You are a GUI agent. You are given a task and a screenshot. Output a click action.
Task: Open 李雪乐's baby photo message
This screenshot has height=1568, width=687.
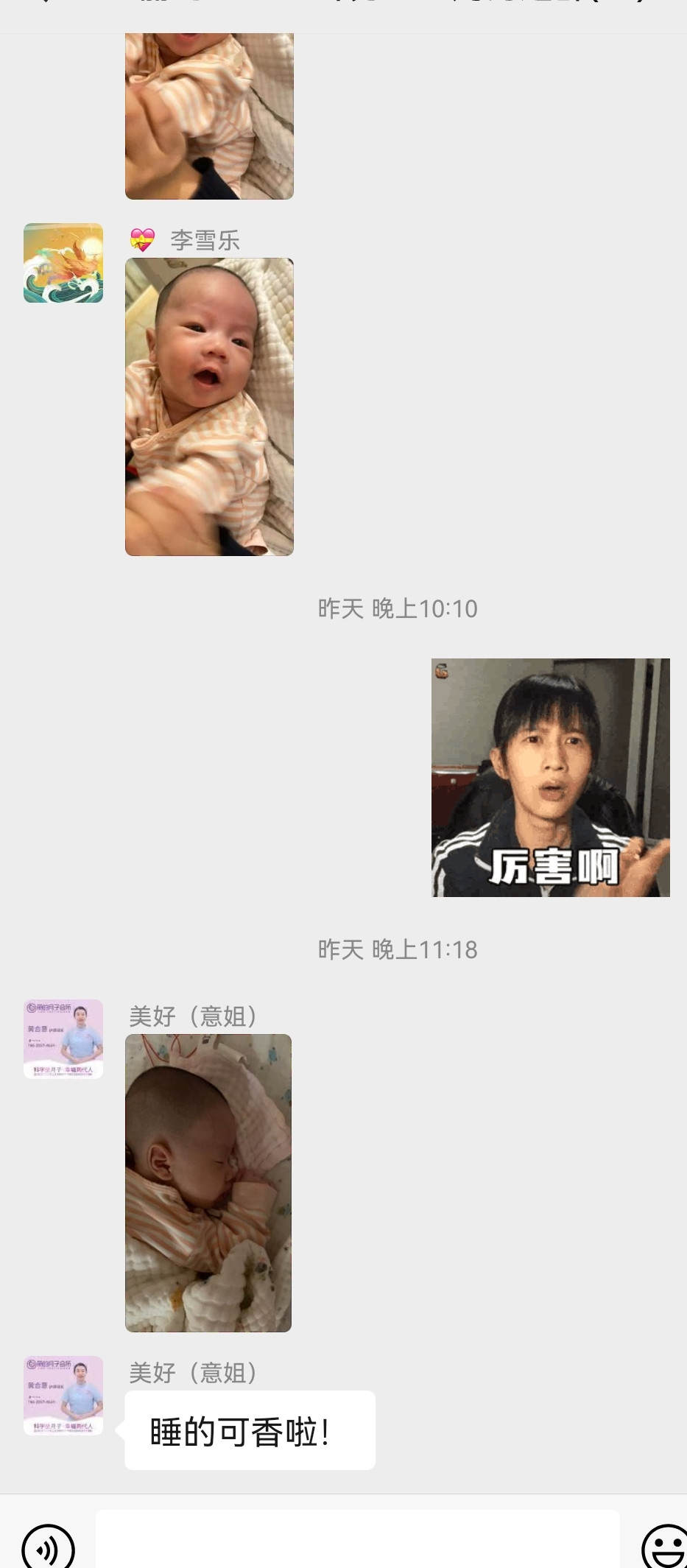tap(209, 407)
